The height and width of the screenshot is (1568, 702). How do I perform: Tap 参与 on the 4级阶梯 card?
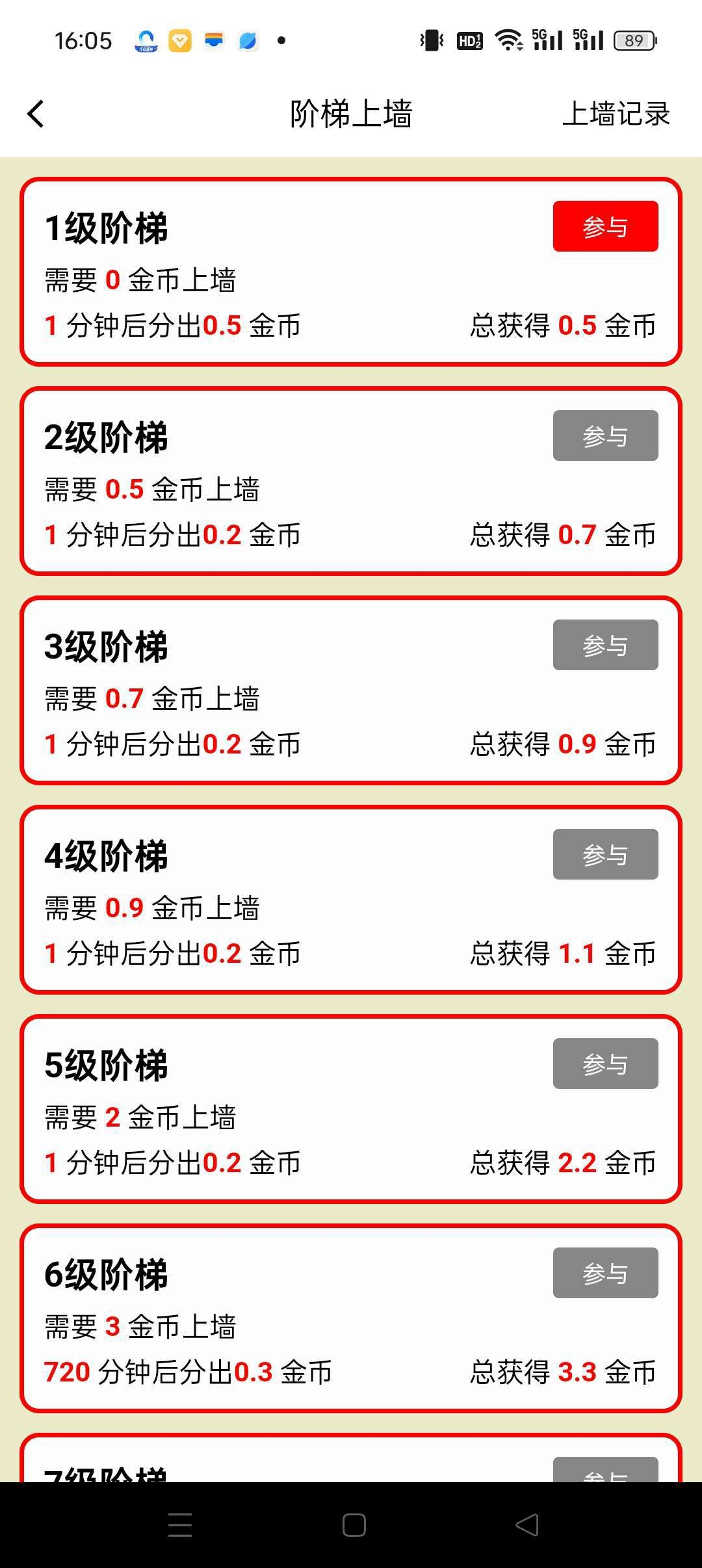point(604,854)
